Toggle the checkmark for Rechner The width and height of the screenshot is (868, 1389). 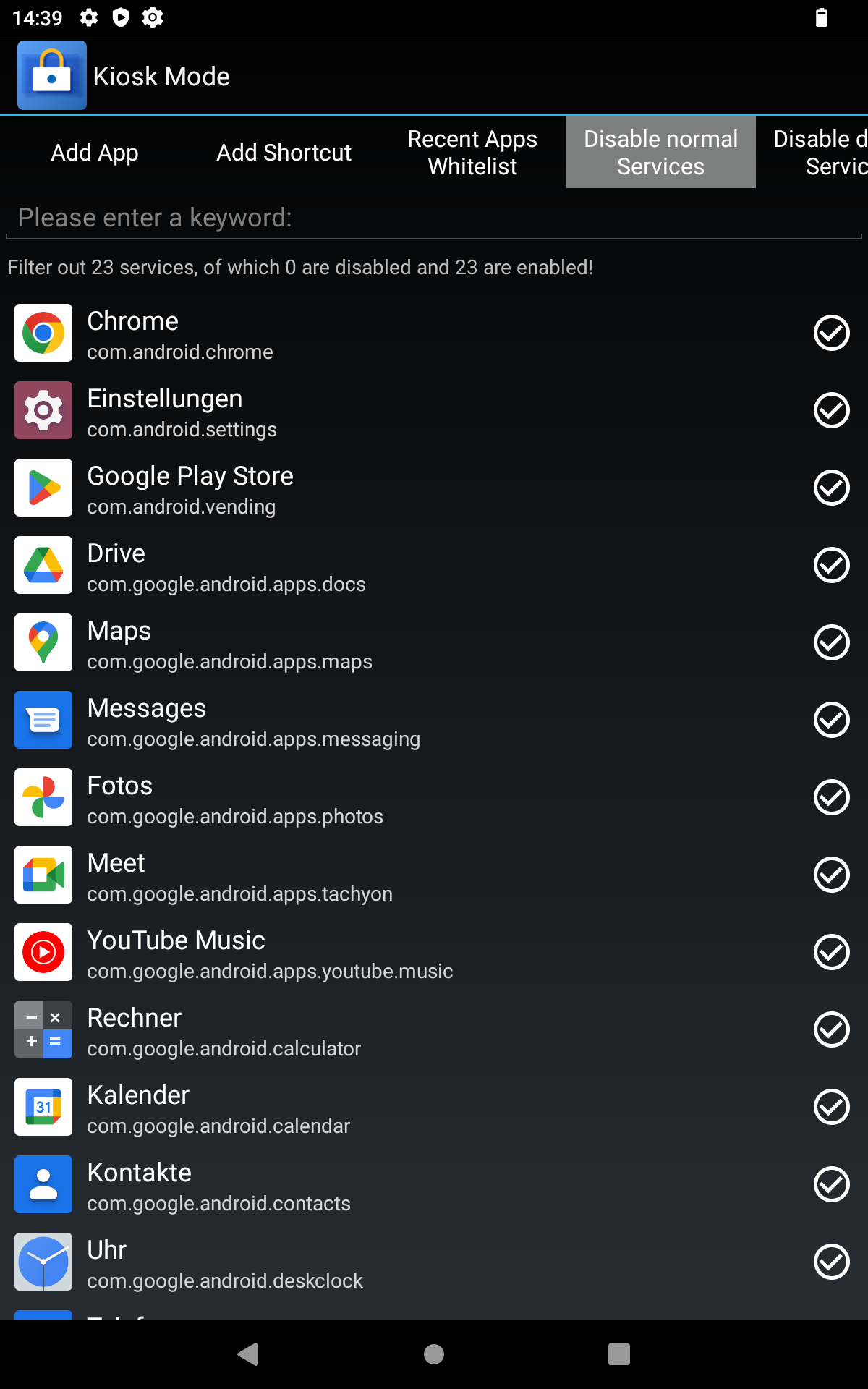[832, 1029]
